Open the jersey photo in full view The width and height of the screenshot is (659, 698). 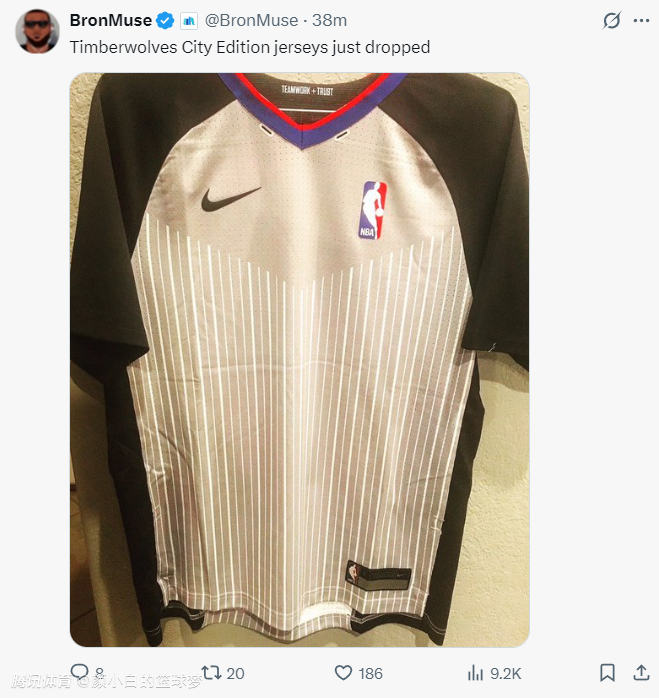tap(299, 360)
